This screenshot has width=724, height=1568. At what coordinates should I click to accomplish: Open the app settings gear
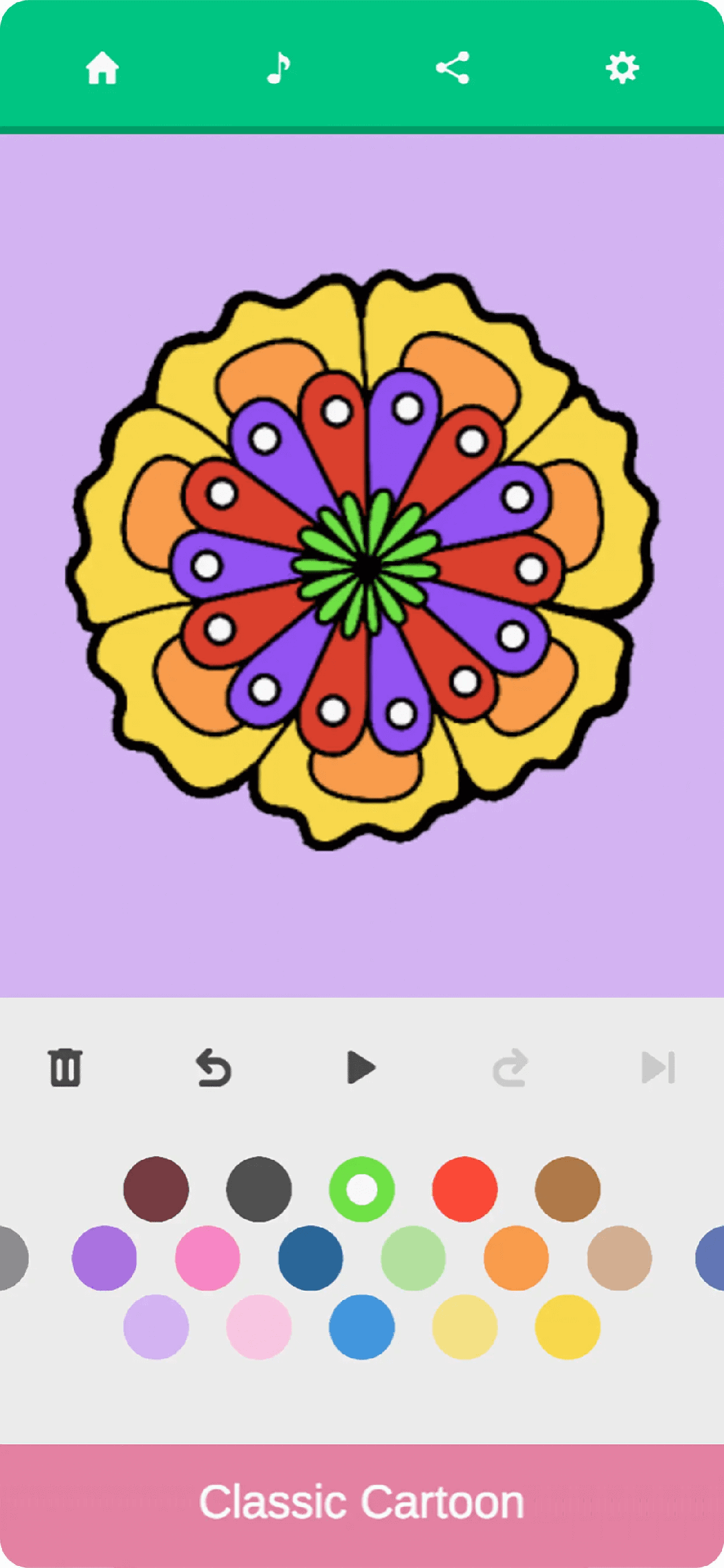(622, 67)
